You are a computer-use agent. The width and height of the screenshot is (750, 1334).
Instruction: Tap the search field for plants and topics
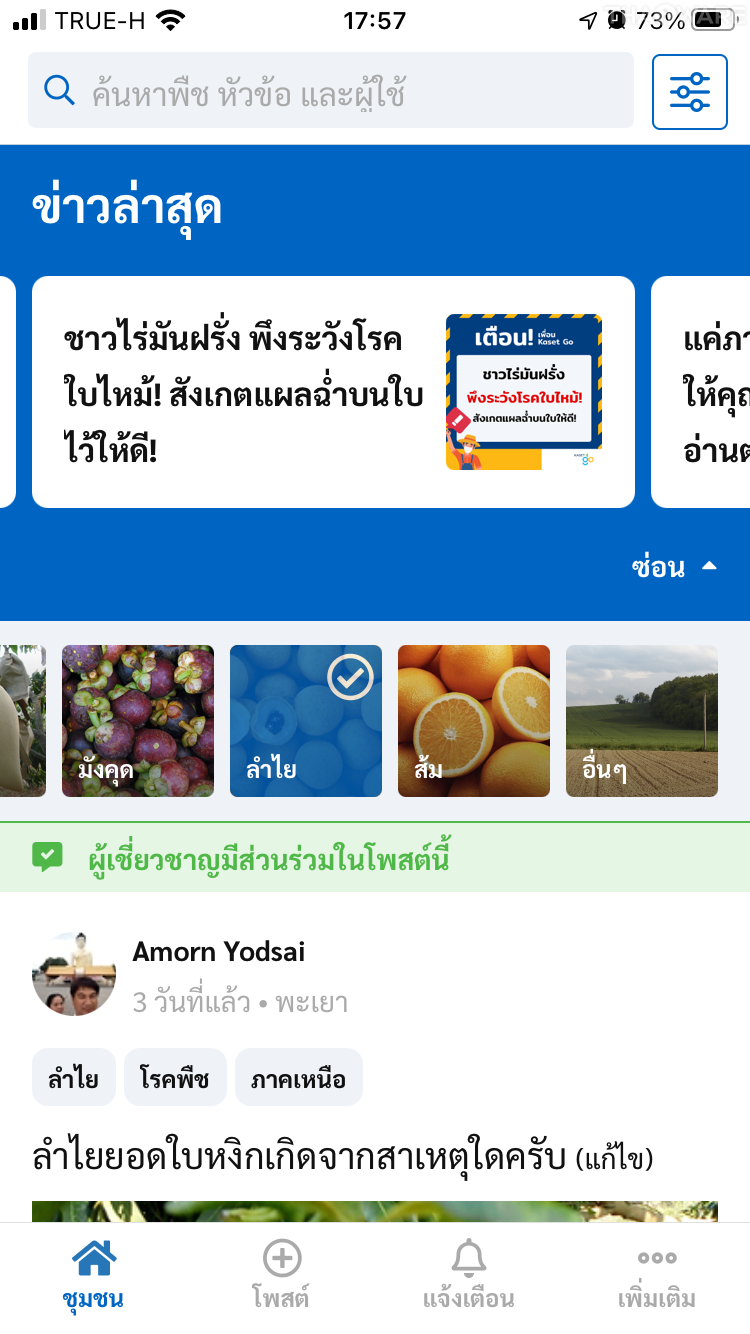coord(330,91)
